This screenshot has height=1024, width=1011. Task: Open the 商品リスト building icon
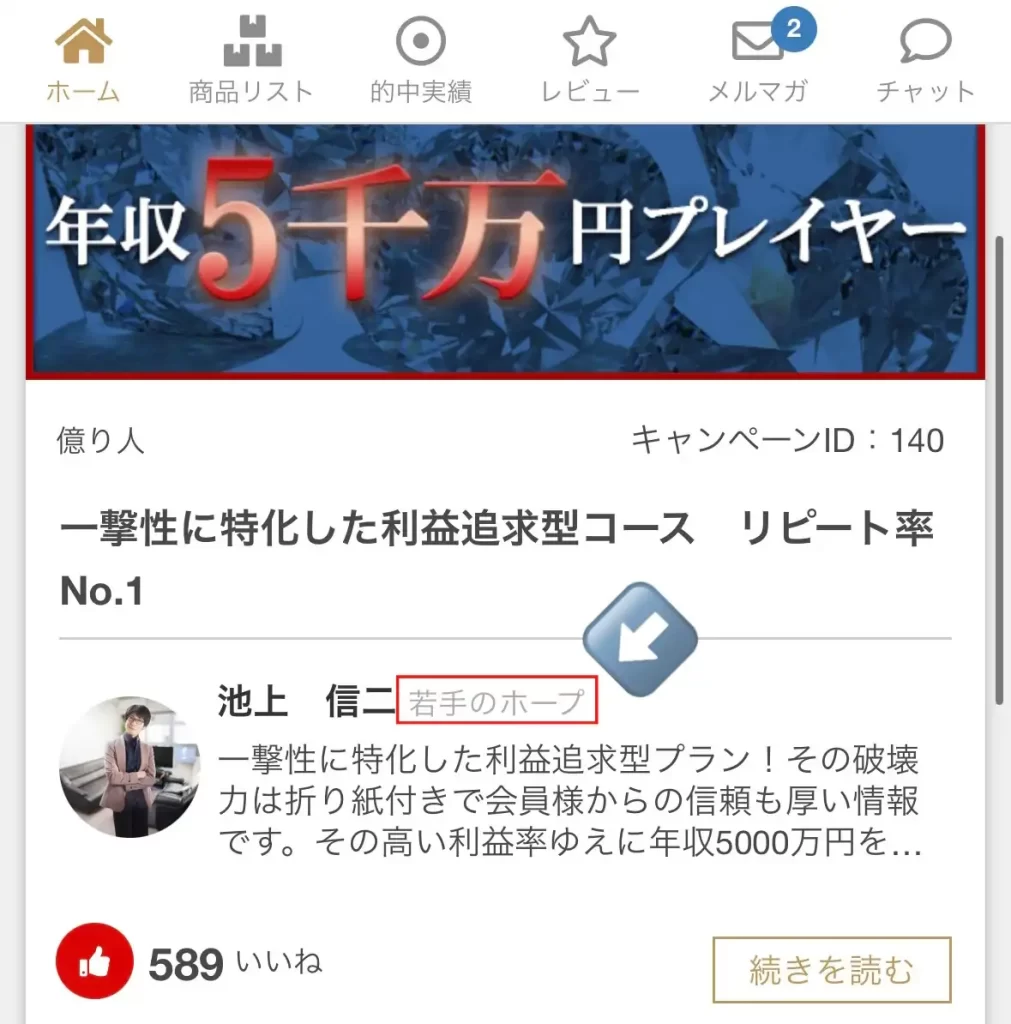tap(252, 42)
